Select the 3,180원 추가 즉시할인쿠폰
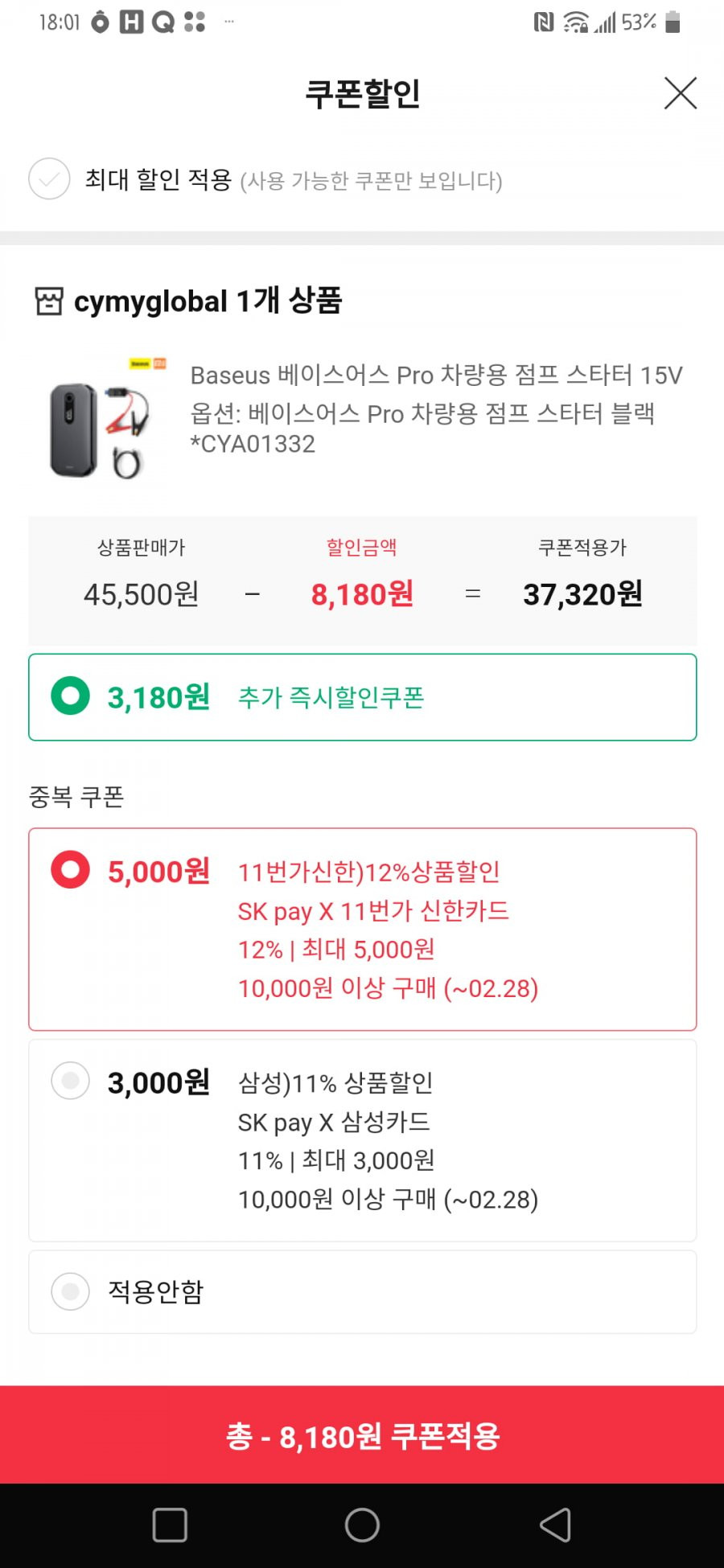Viewport: 724px width, 1568px height. pos(362,697)
